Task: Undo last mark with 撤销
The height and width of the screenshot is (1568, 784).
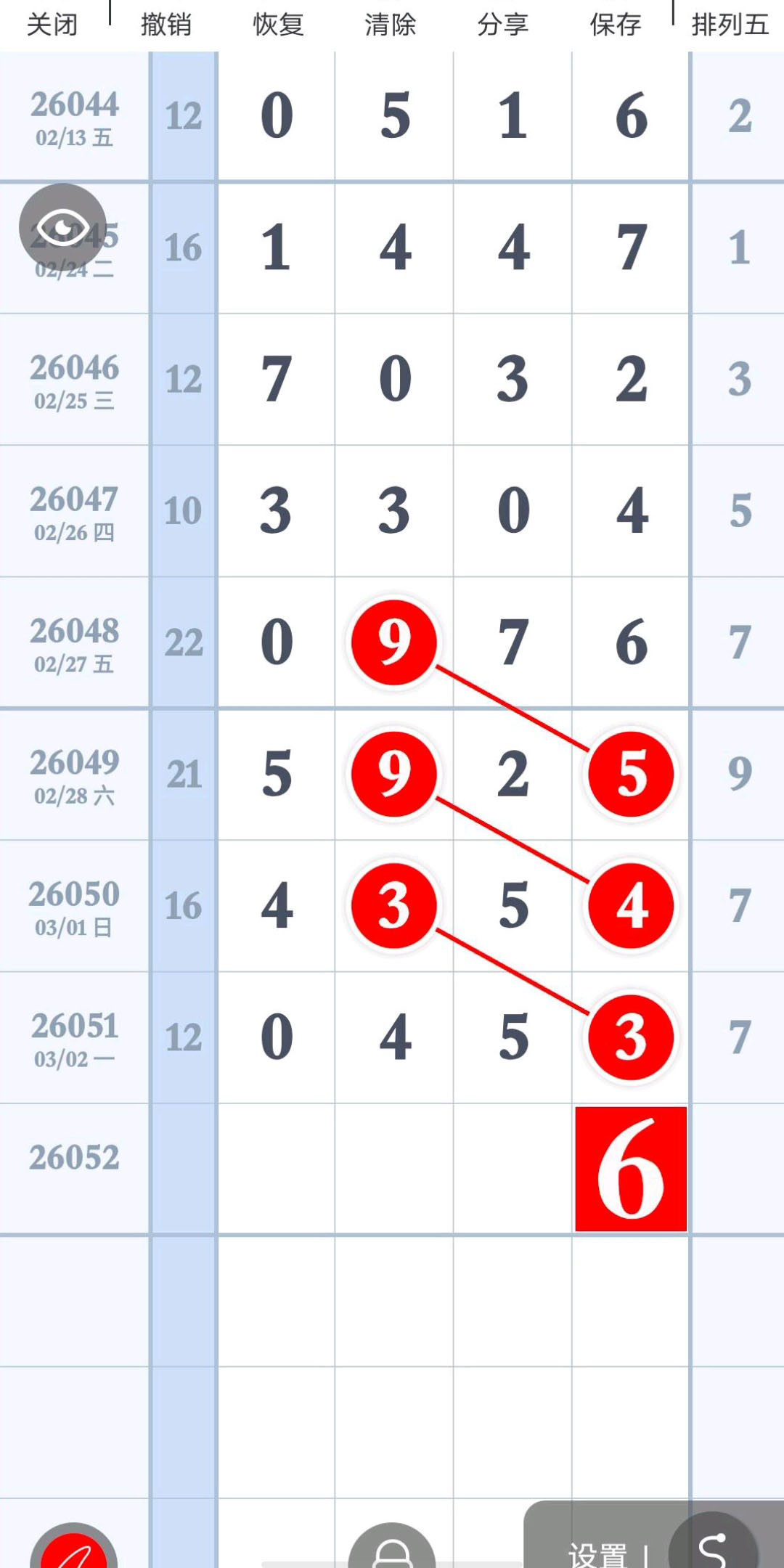Action: pos(166,25)
